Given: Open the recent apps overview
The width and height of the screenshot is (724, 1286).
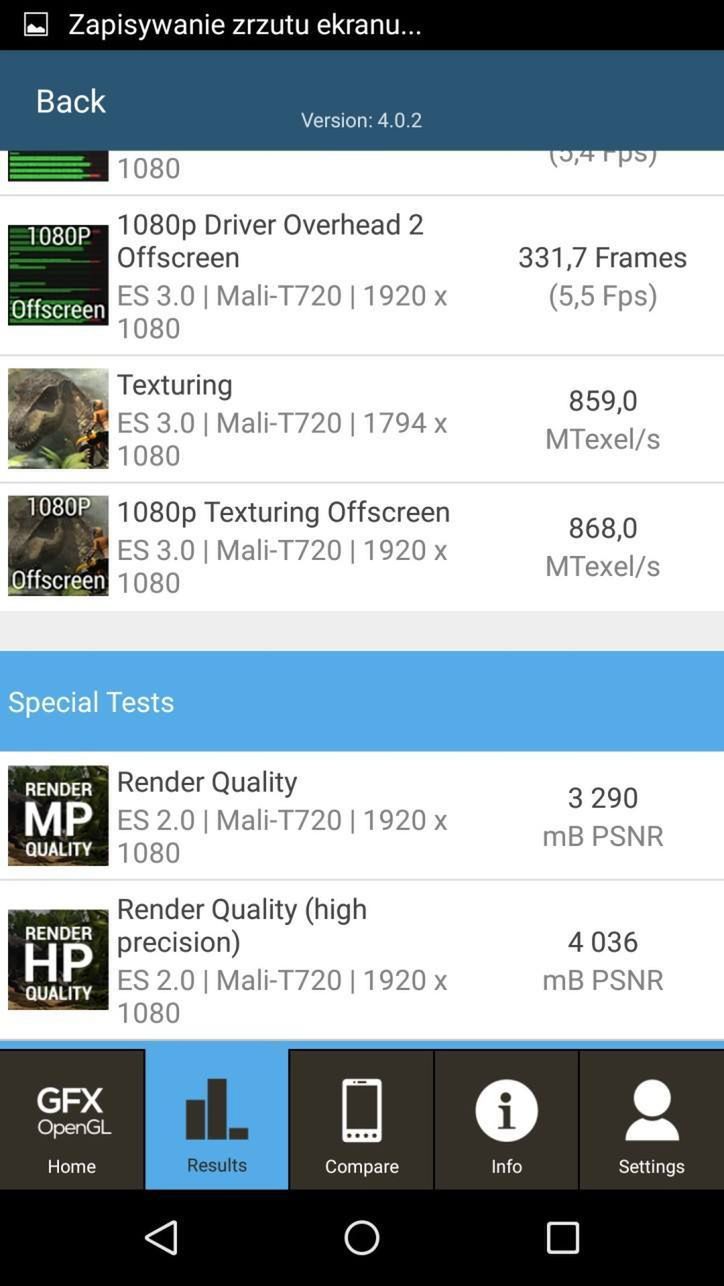Looking at the screenshot, I should point(562,1237).
